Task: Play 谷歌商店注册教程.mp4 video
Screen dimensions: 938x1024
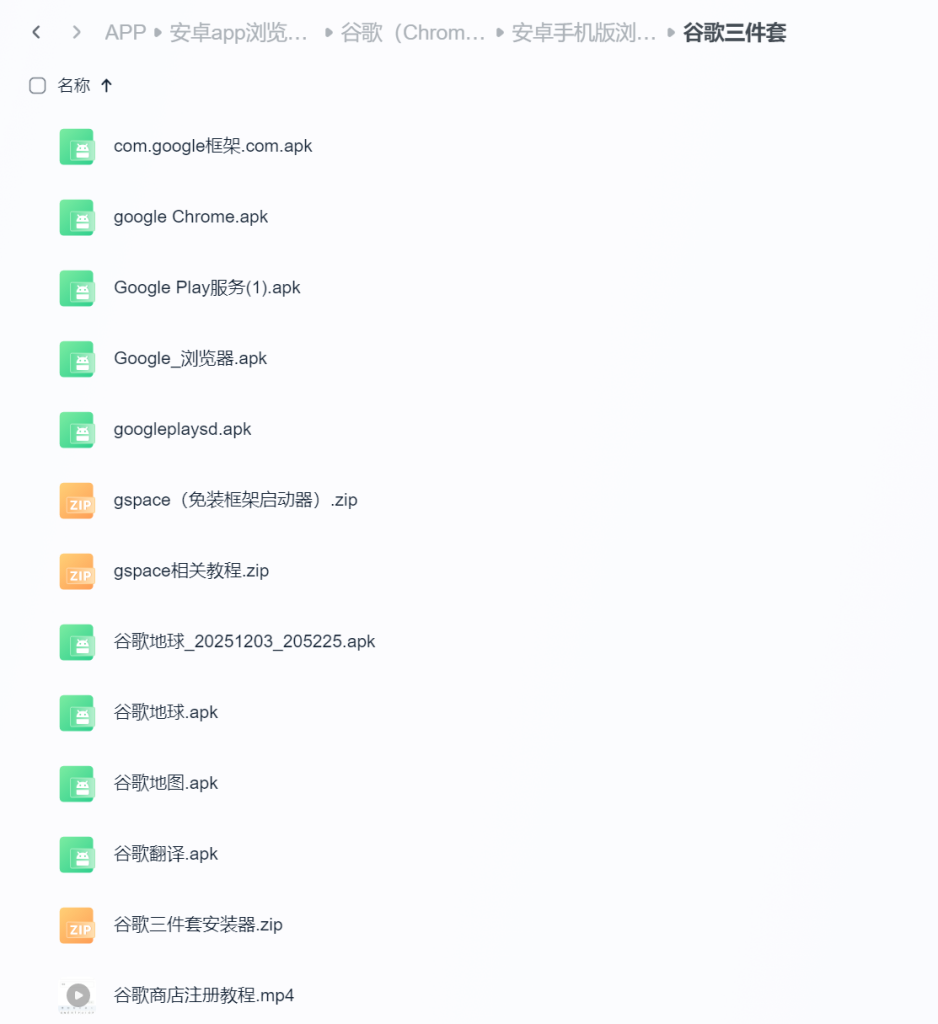Action: (204, 996)
